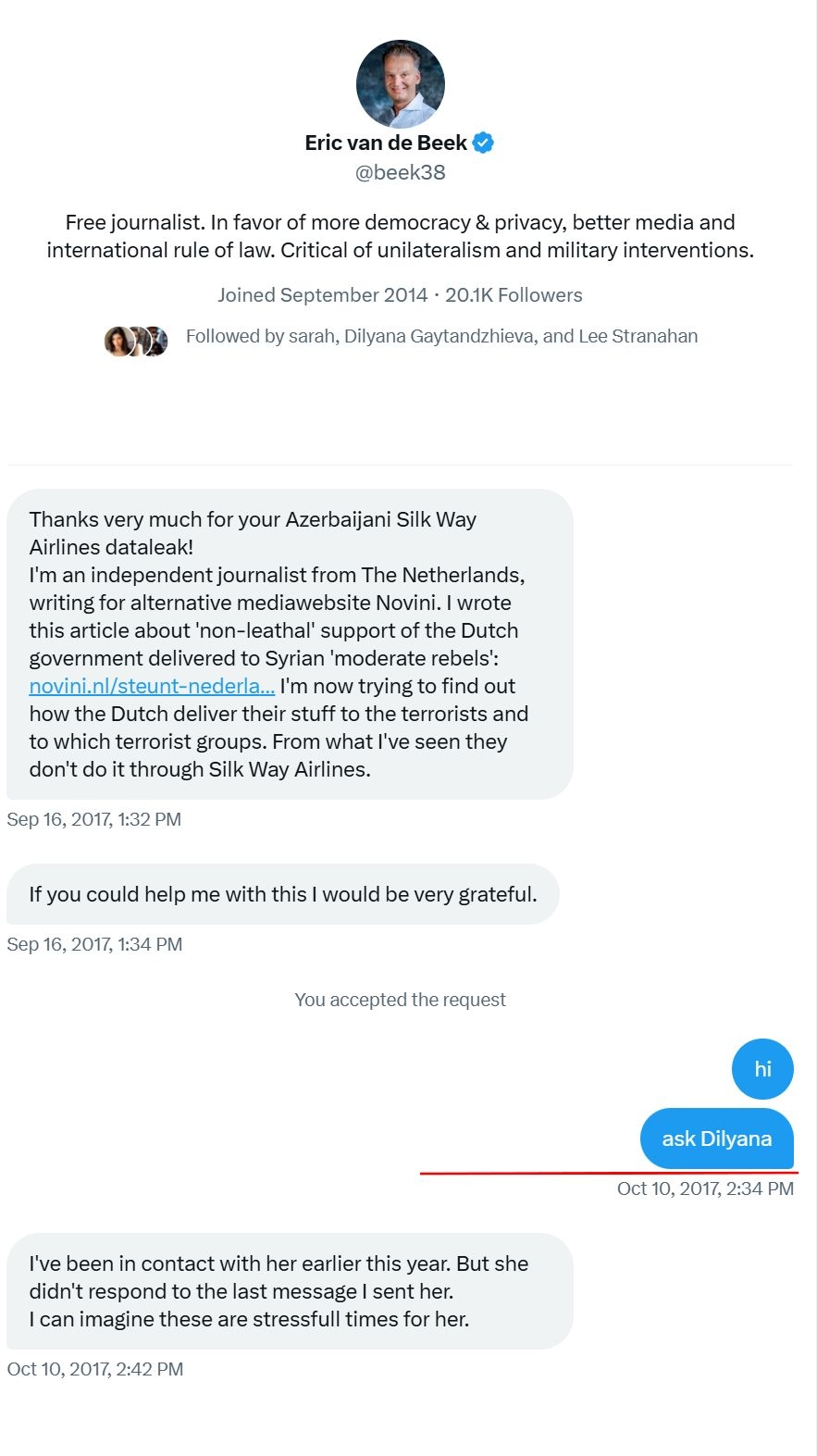
Task: Open the novini.nl/steunt-nederla... link
Action: coord(152,686)
